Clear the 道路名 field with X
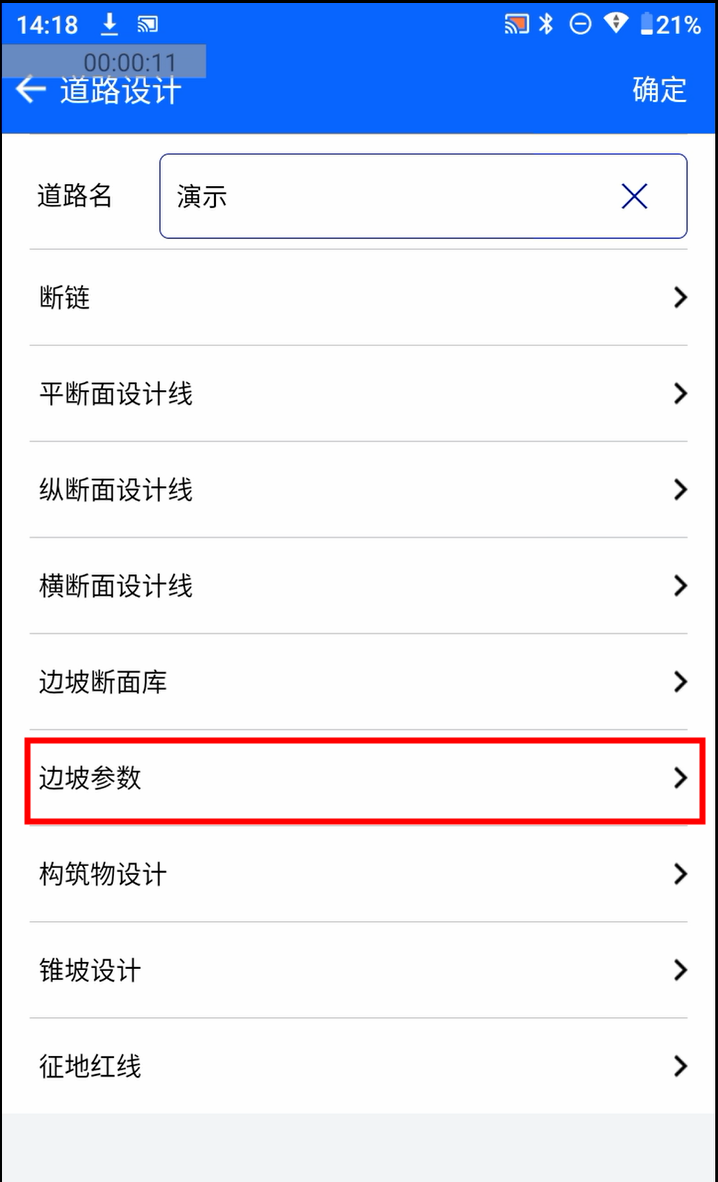Screen dimensions: 718x1182 click(x=634, y=198)
